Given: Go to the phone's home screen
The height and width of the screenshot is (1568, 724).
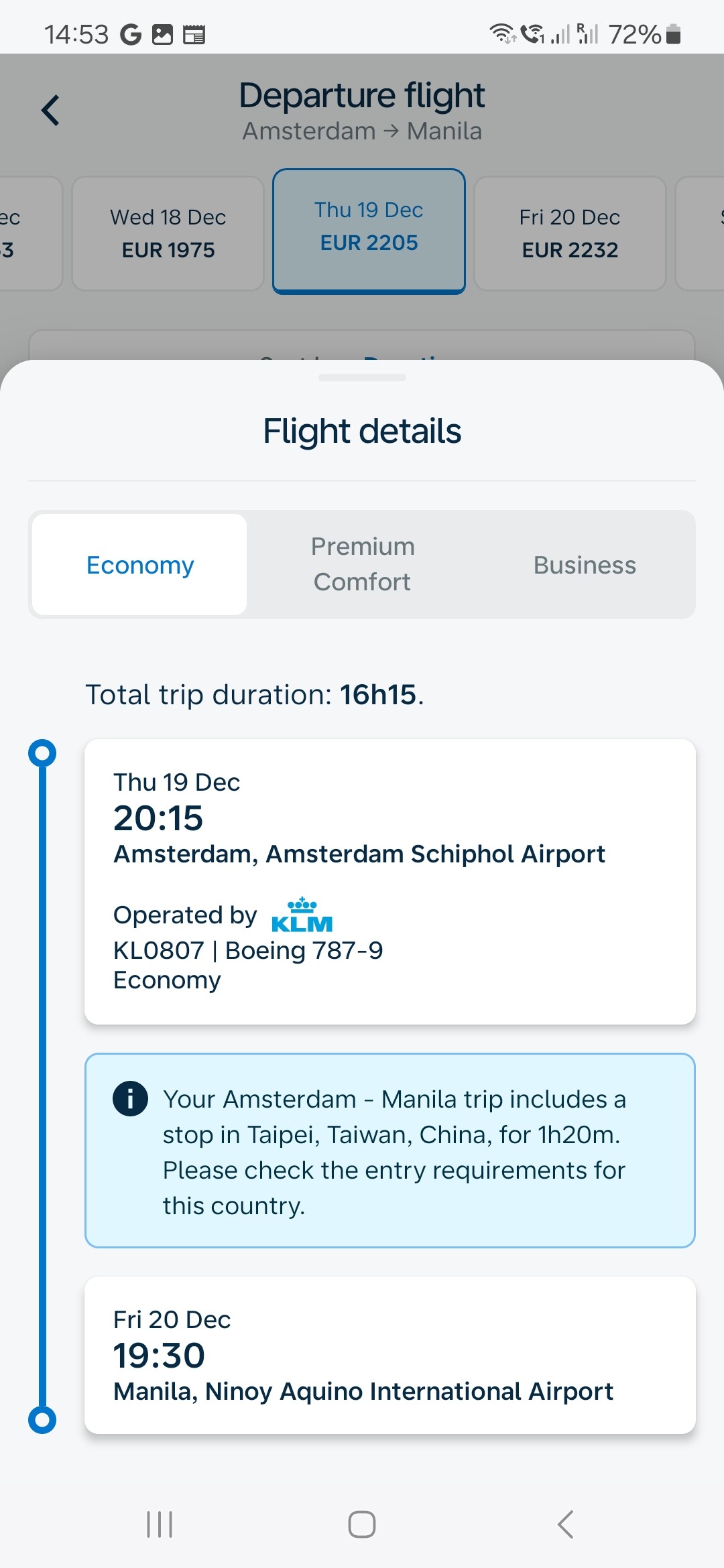Looking at the screenshot, I should (362, 1524).
